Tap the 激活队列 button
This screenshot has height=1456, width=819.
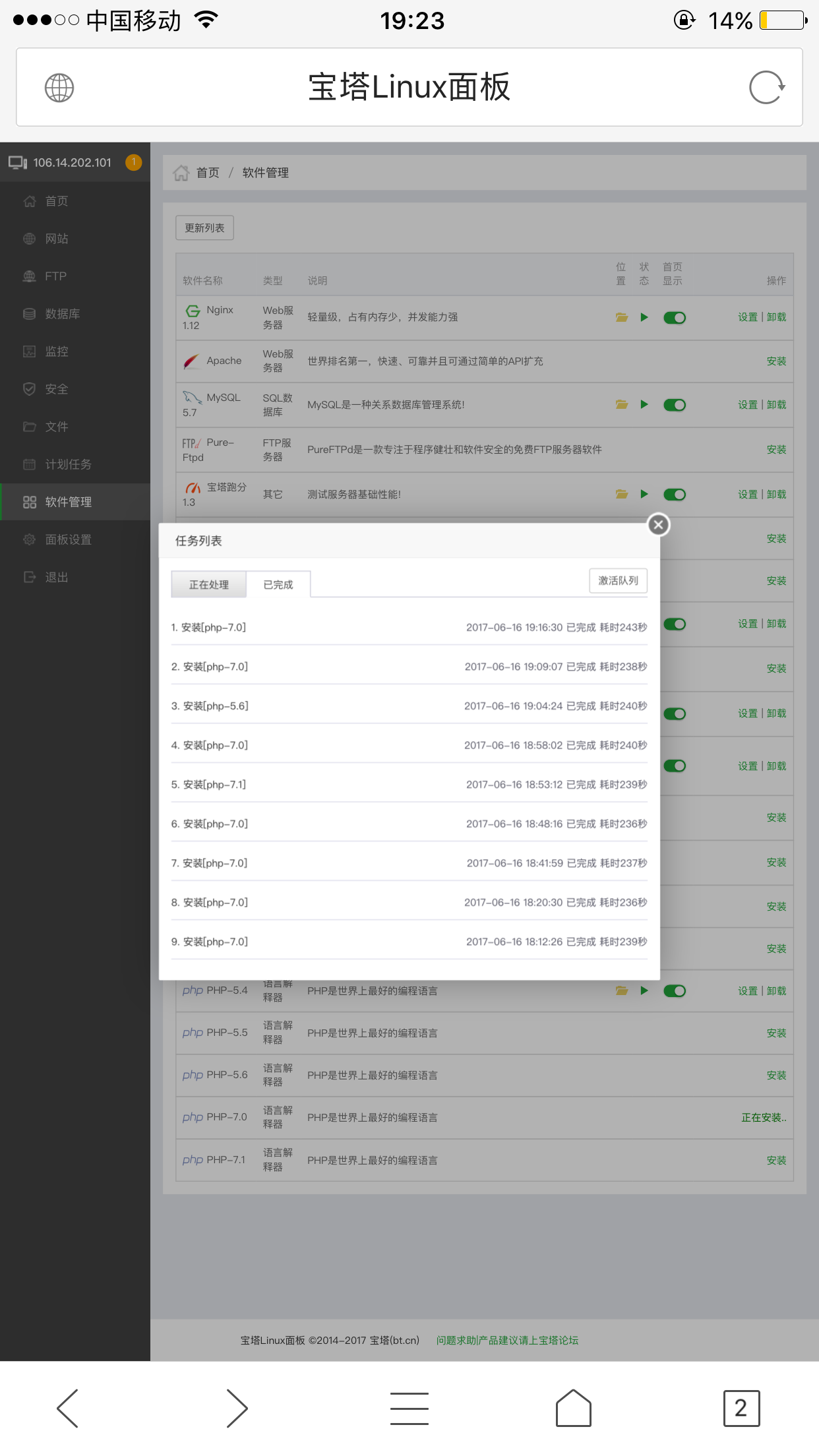(618, 581)
